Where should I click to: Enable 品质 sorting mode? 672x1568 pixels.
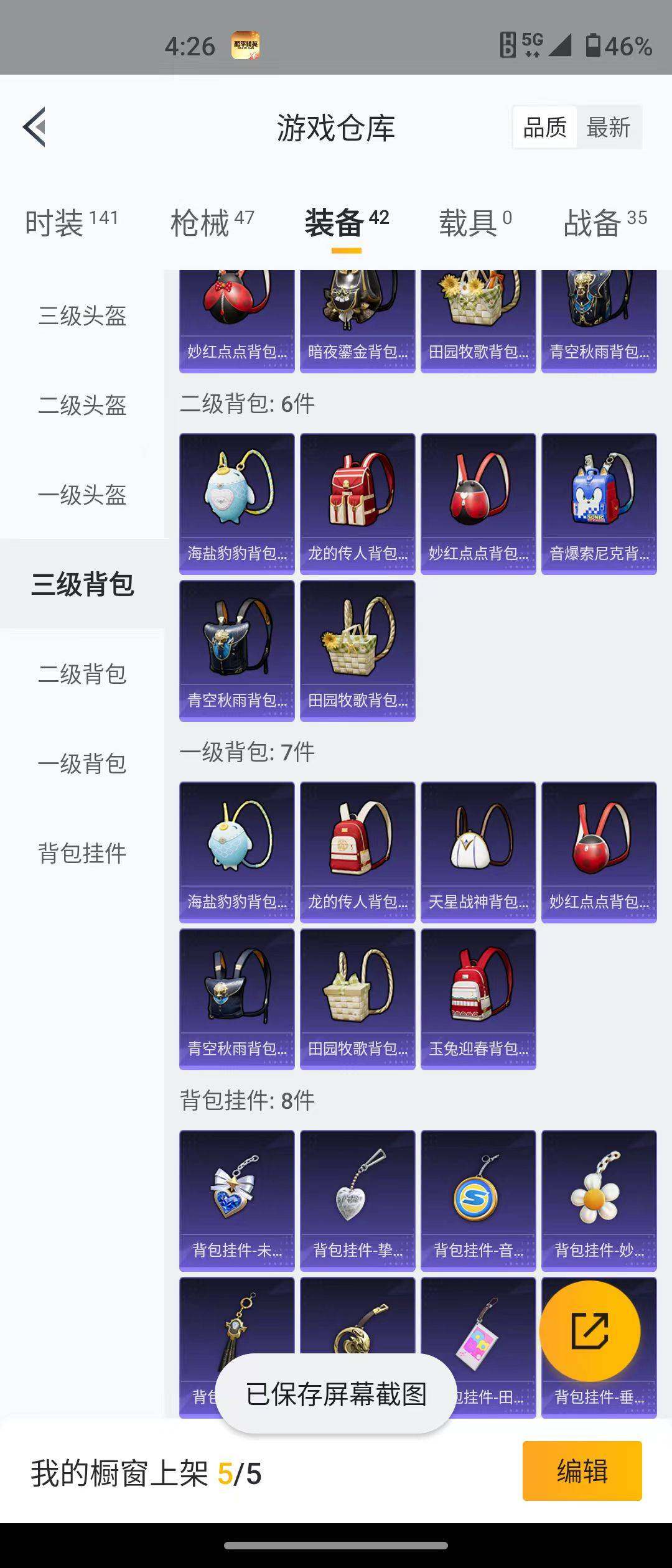pos(544,127)
